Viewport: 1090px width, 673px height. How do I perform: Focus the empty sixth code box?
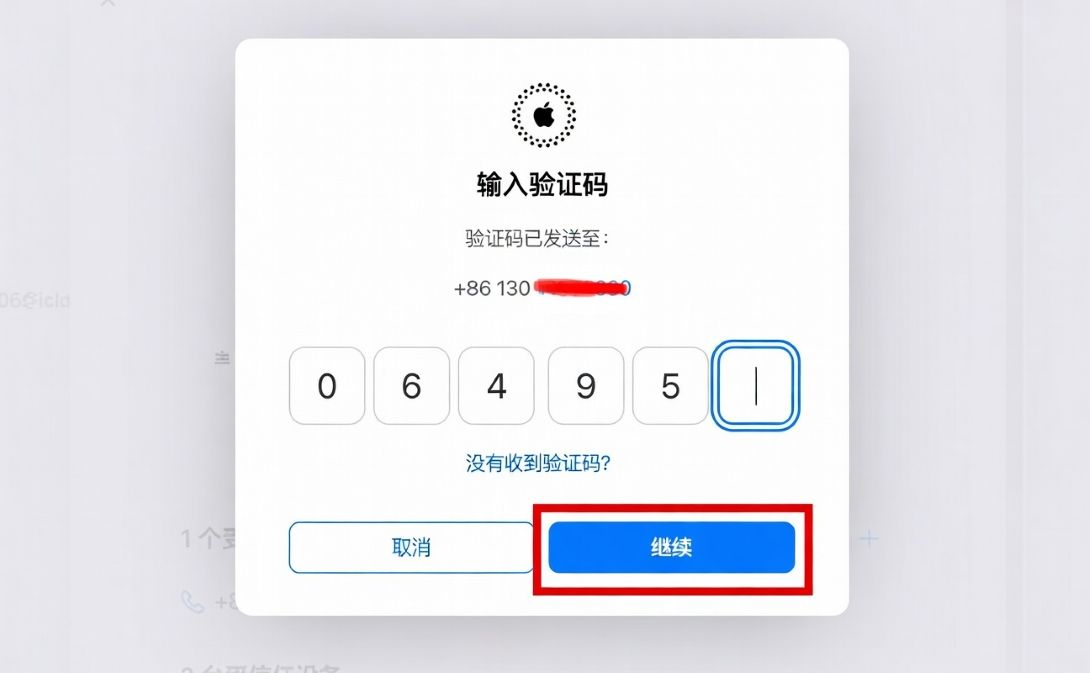pyautogui.click(x=755, y=386)
